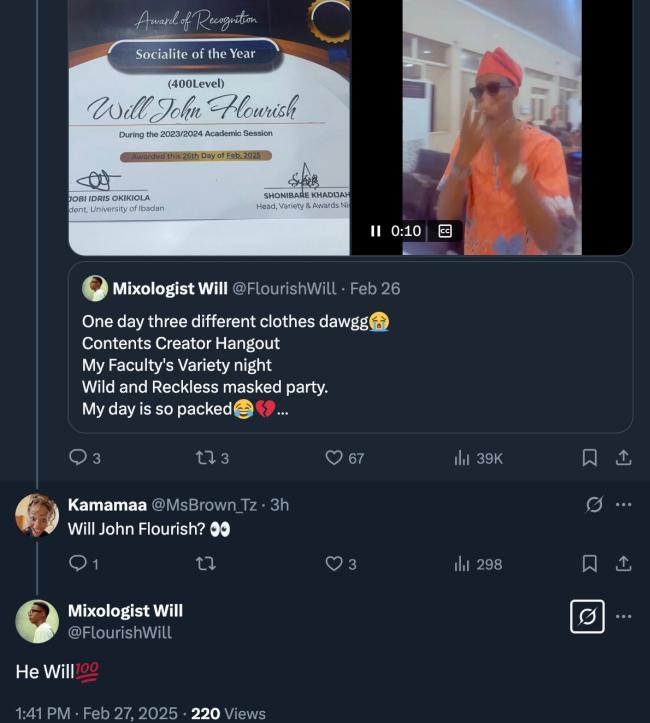This screenshot has height=723, width=650.
Task: Like the post with 67 likes
Action: click(335, 458)
